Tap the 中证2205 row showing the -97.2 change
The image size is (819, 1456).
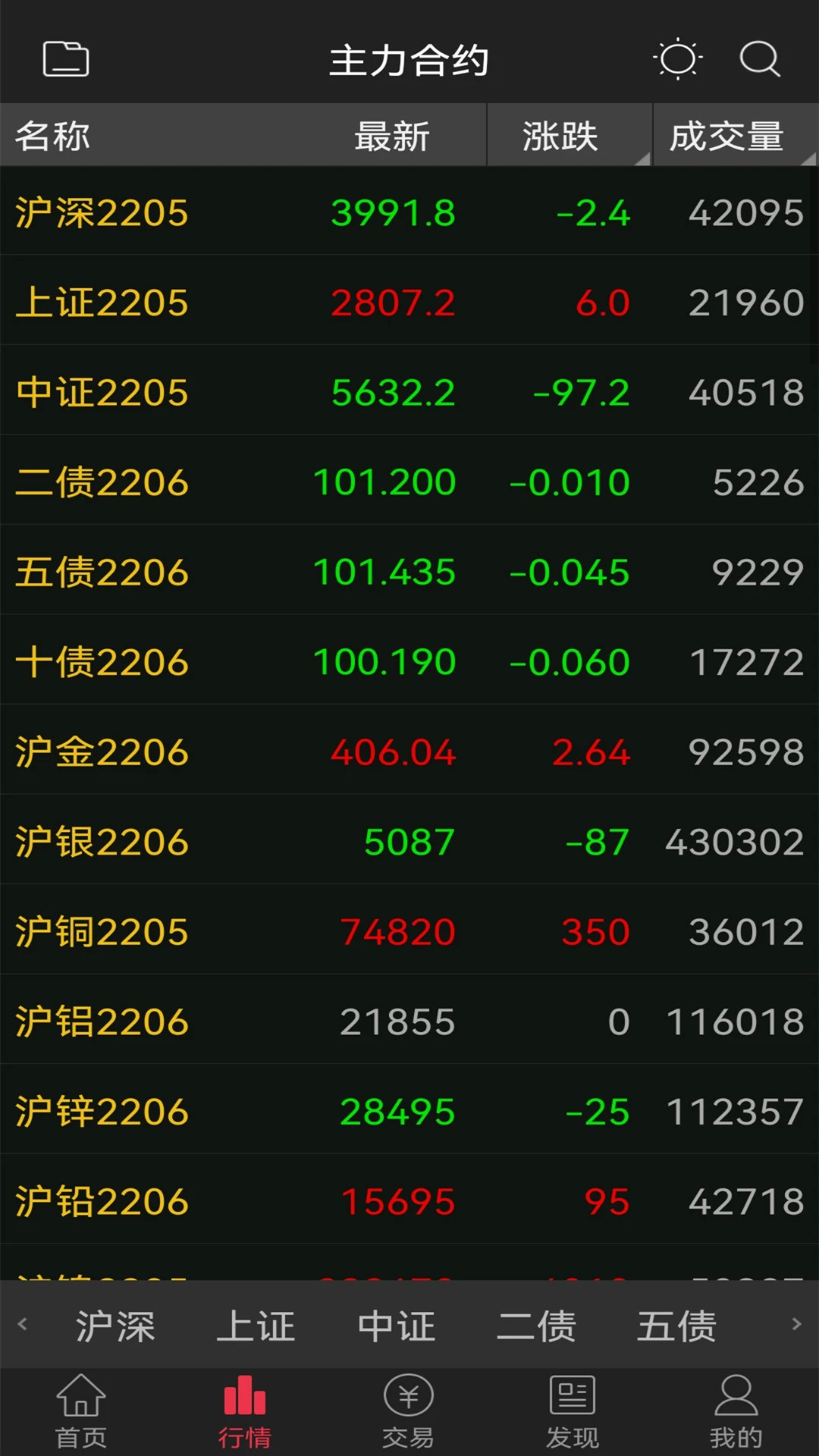point(409,391)
